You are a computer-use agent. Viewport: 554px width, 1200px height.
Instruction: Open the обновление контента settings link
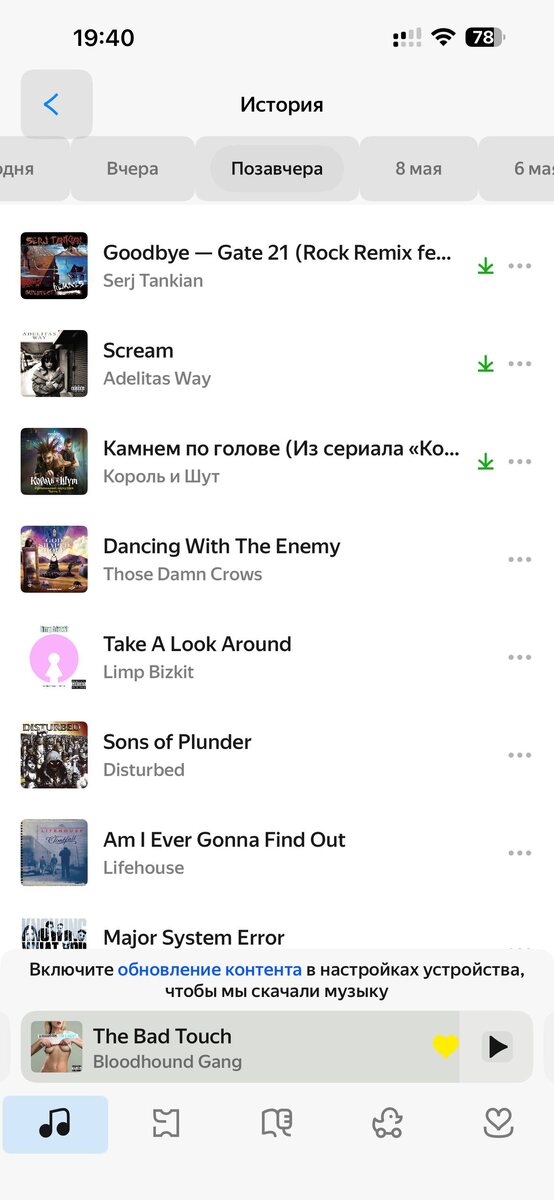pos(210,969)
